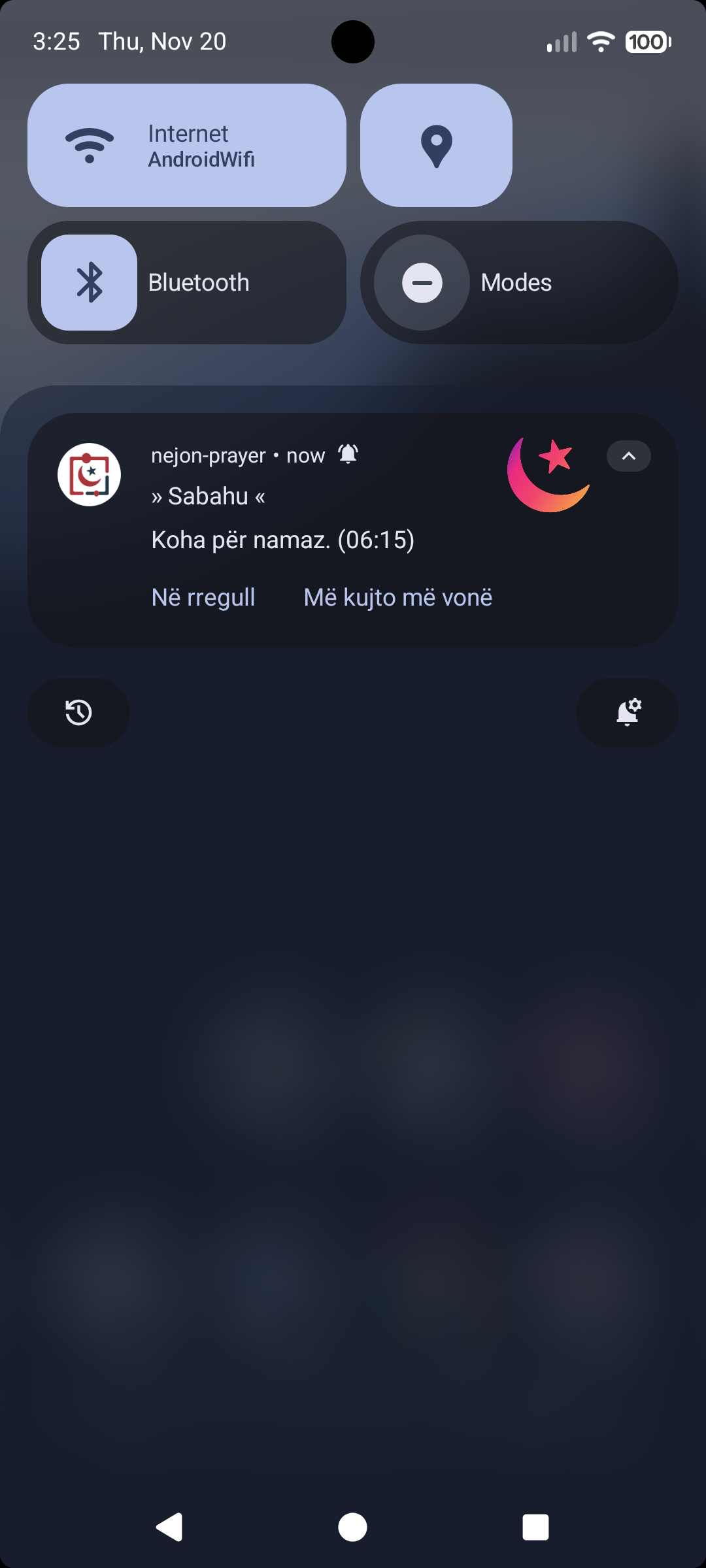Toggle the Location quick setting
The width and height of the screenshot is (706, 1568).
pos(436,145)
